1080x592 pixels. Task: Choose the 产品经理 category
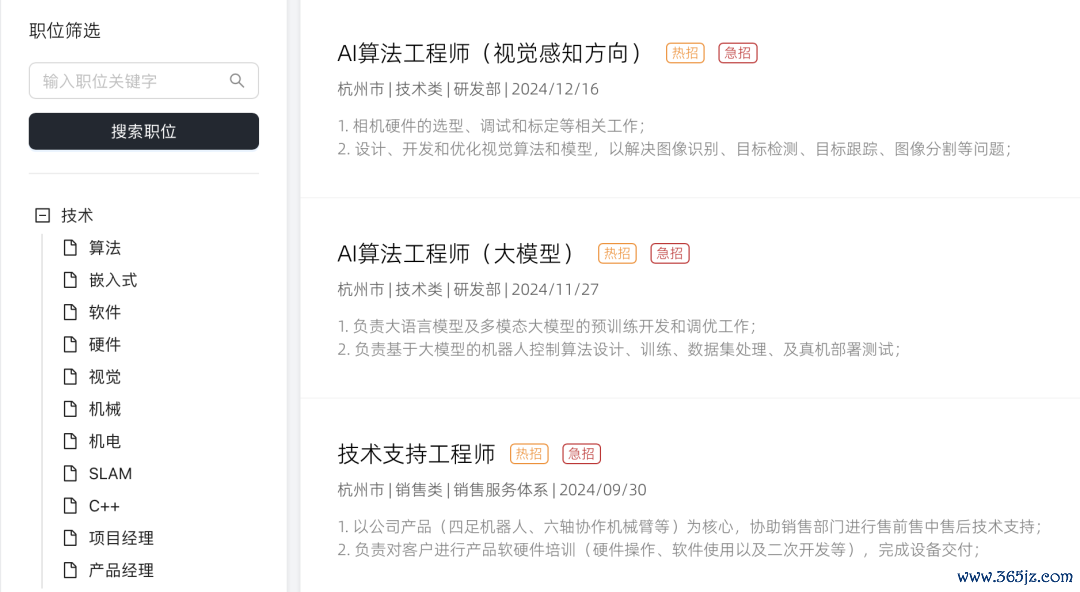coord(120,570)
